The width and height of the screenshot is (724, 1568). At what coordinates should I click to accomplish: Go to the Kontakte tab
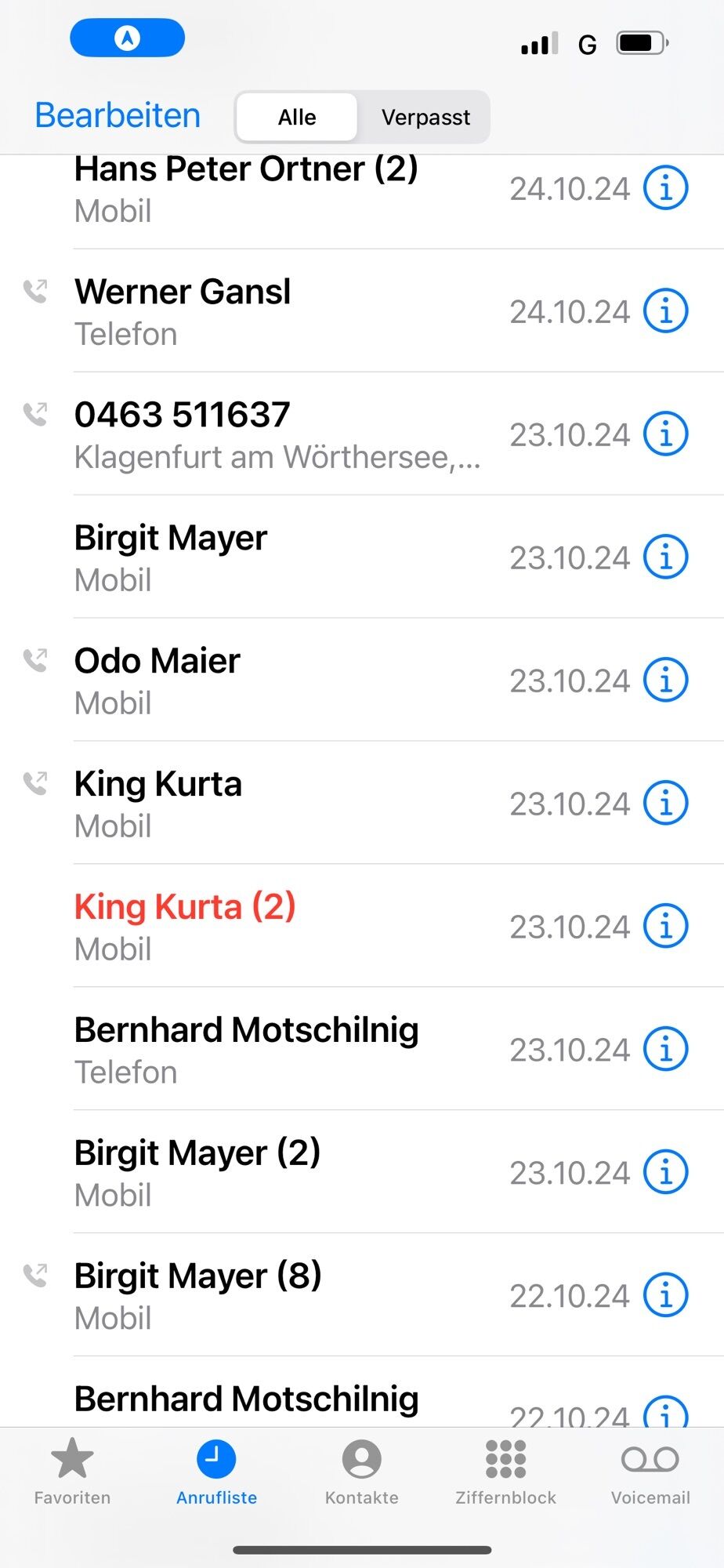coord(361,1472)
